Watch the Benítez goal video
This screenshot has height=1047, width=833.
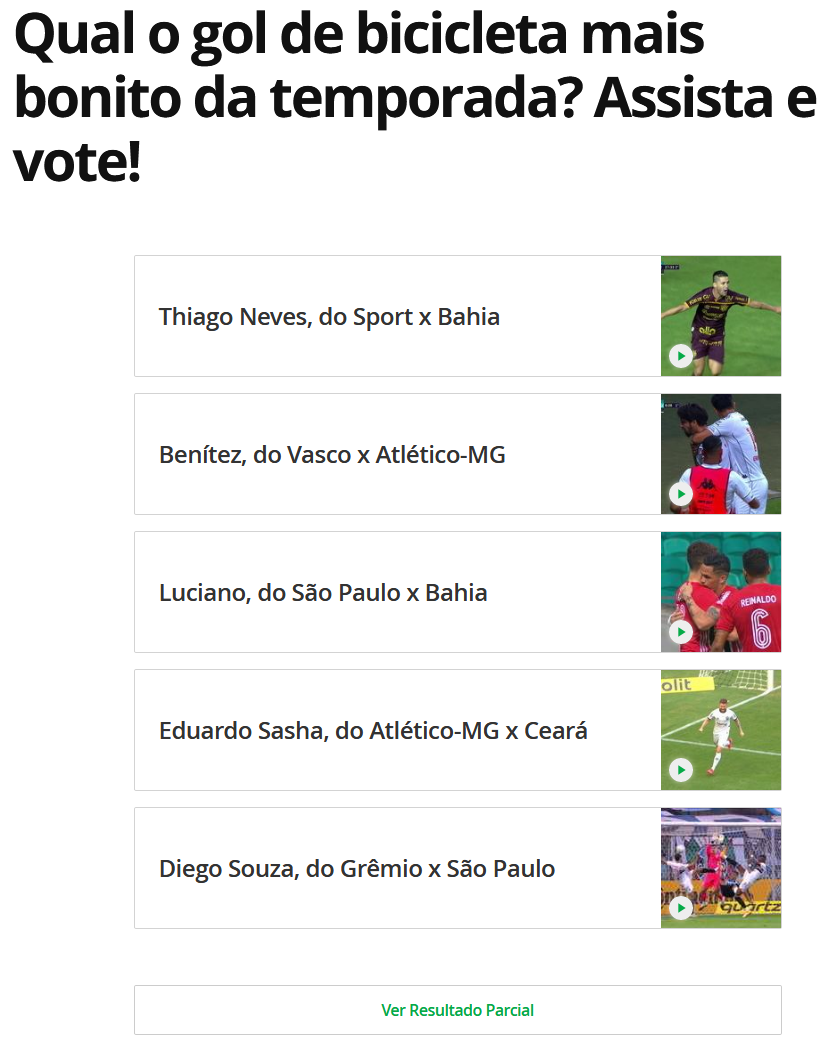click(681, 494)
